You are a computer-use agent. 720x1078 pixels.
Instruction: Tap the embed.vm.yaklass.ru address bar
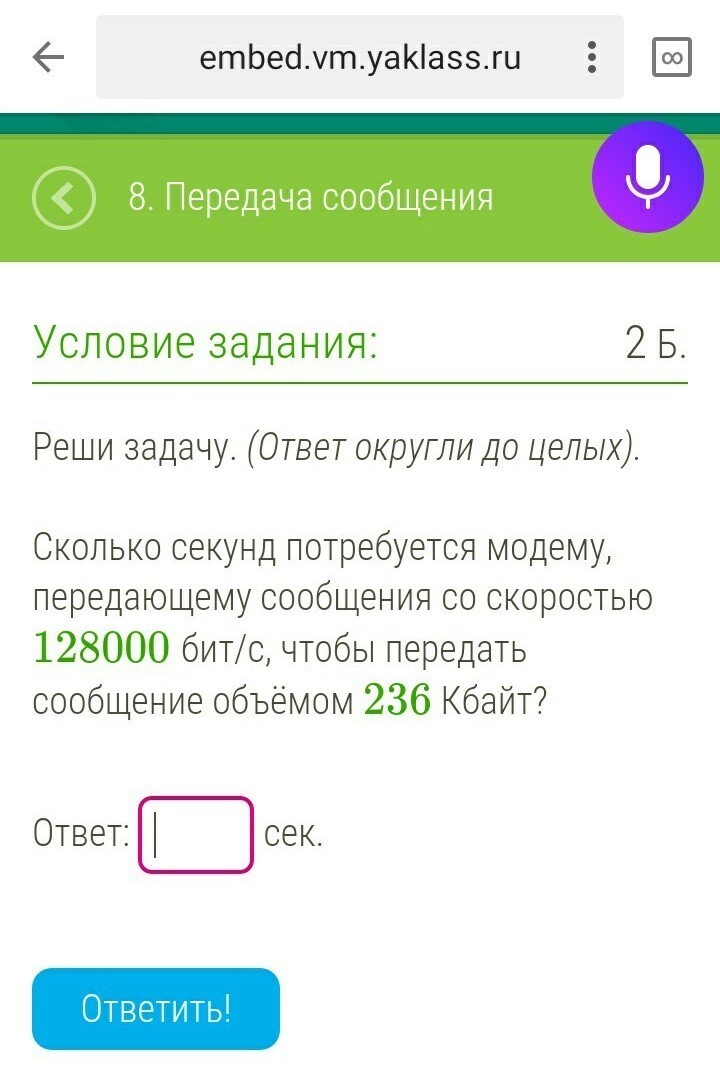[x=360, y=57]
